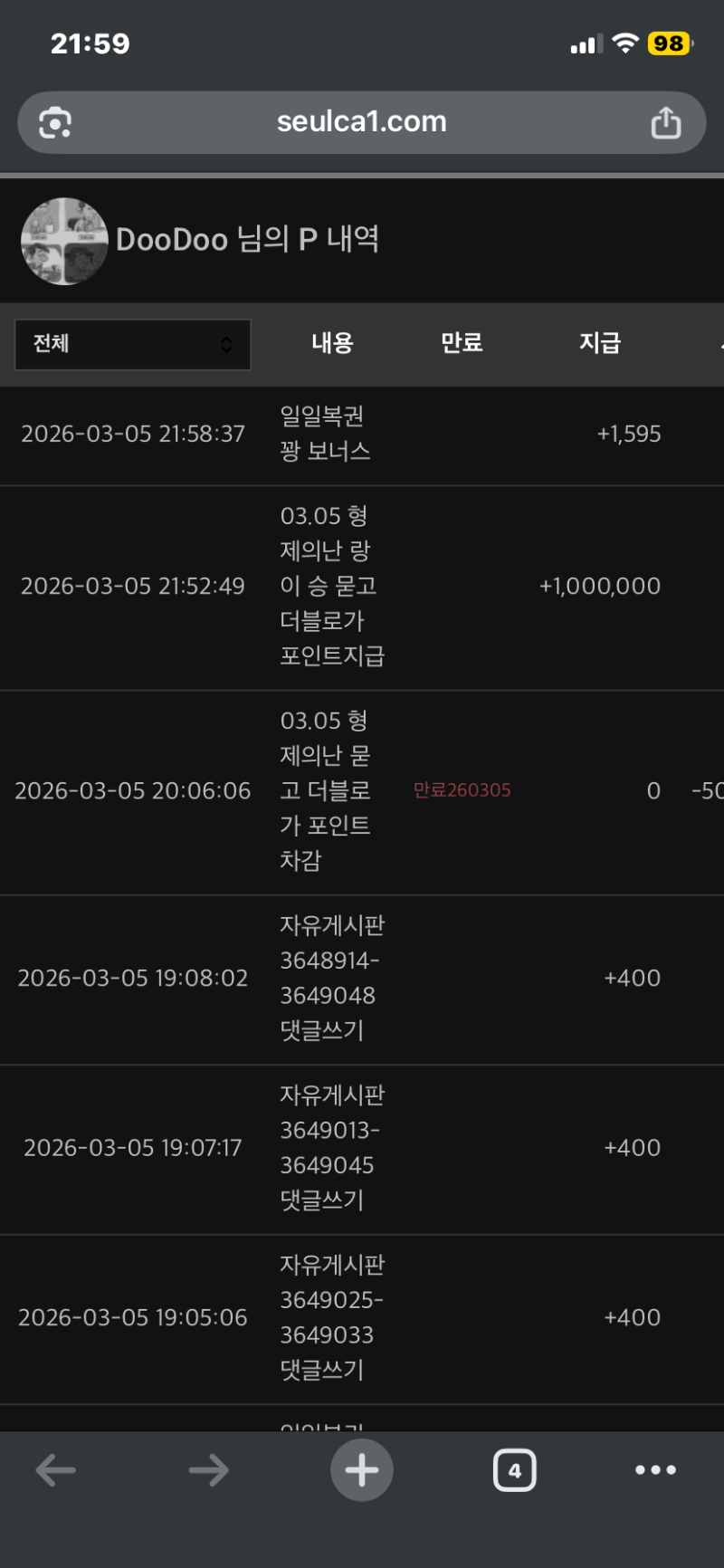Go forward to the next page
The height and width of the screenshot is (1568, 724).
pos(208,1470)
